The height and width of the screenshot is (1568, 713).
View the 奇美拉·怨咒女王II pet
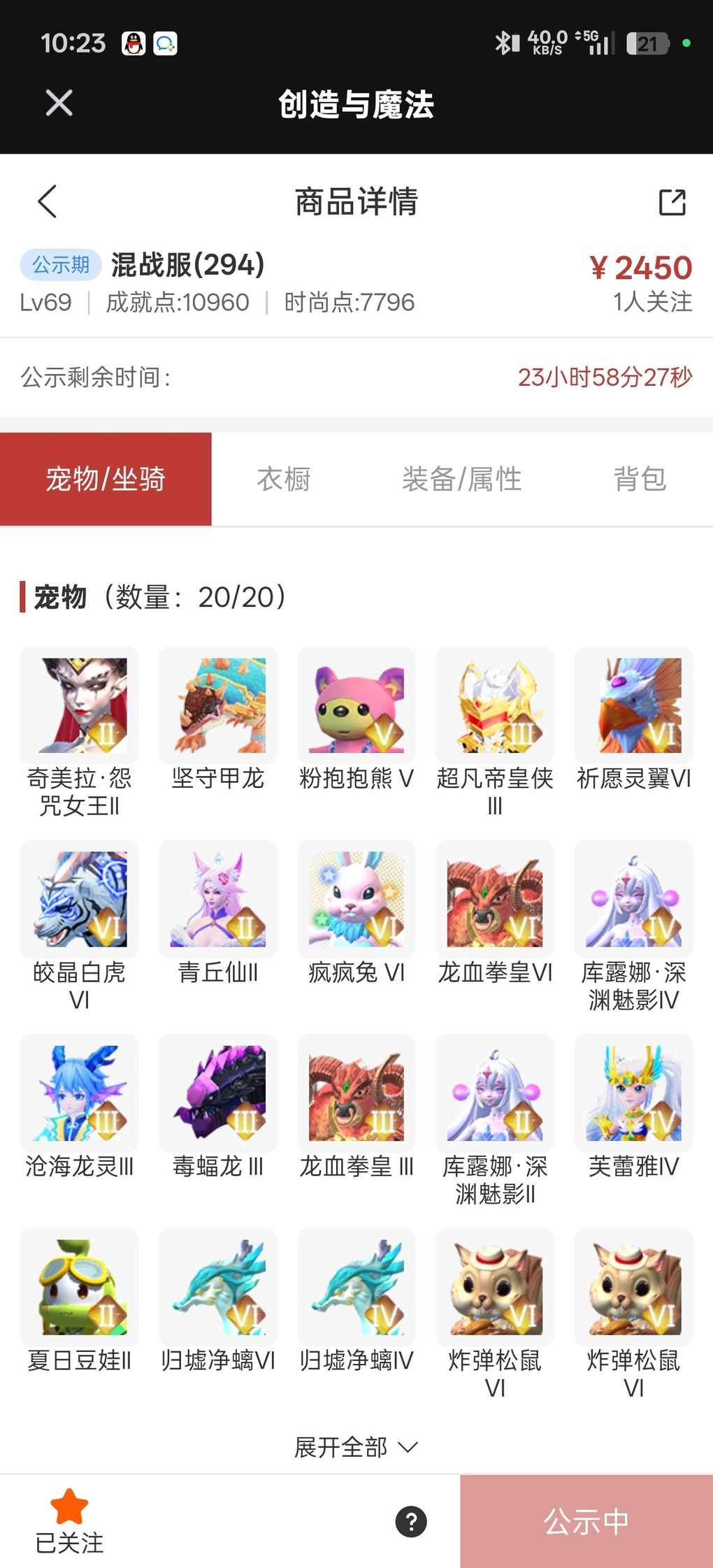tap(80, 706)
